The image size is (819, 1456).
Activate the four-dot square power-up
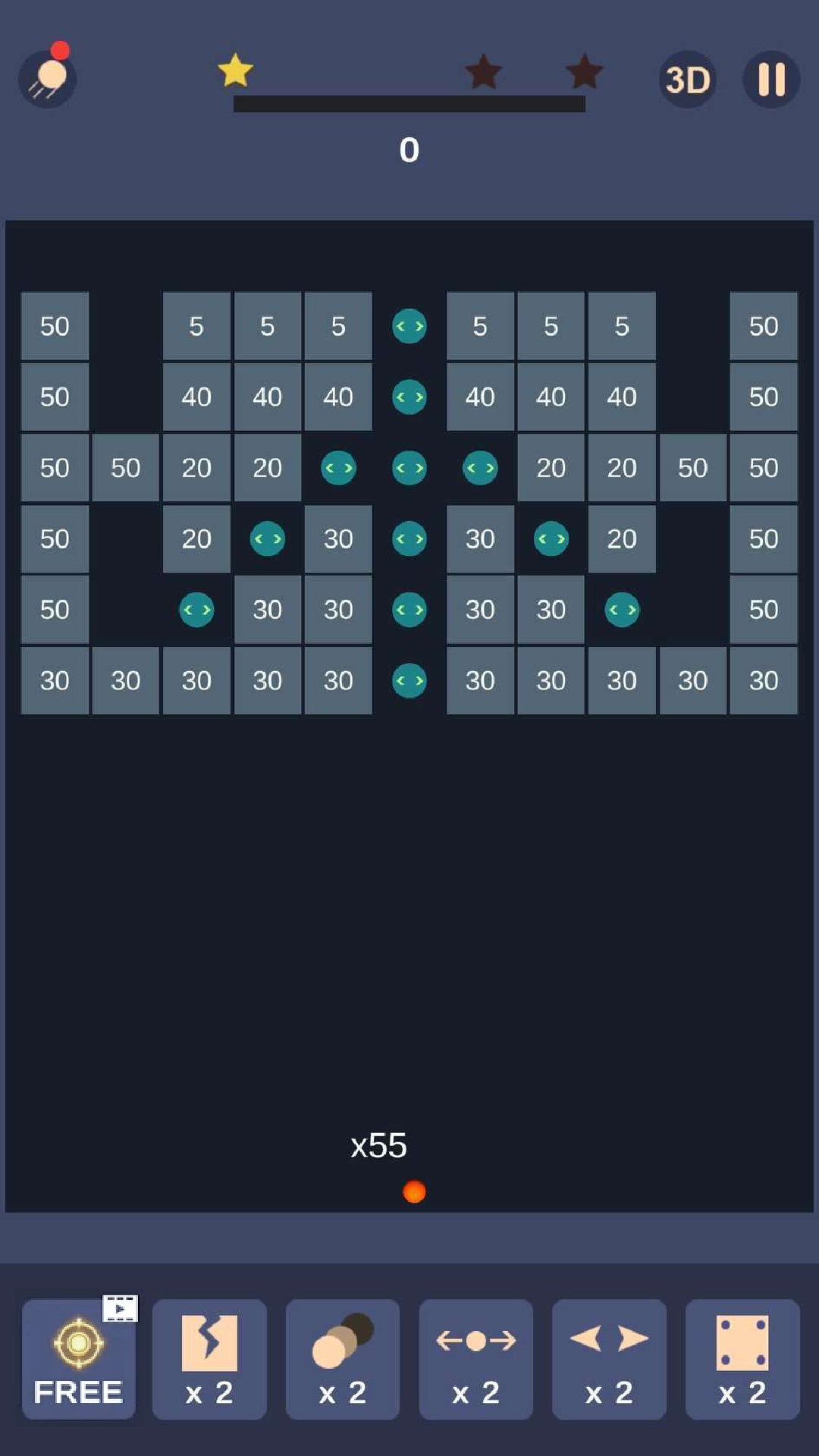point(742,1359)
